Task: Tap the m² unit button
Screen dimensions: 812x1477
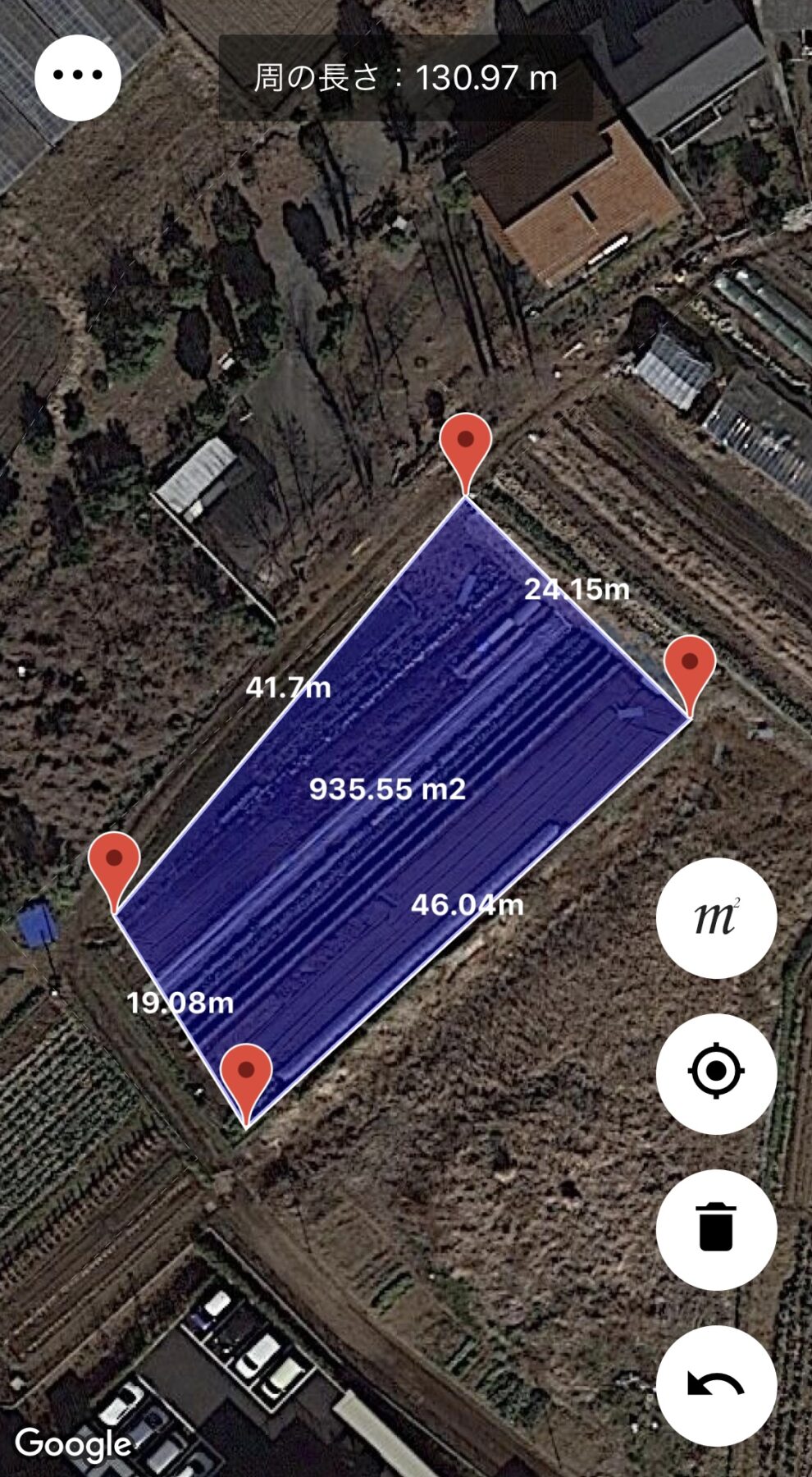Action: click(716, 917)
